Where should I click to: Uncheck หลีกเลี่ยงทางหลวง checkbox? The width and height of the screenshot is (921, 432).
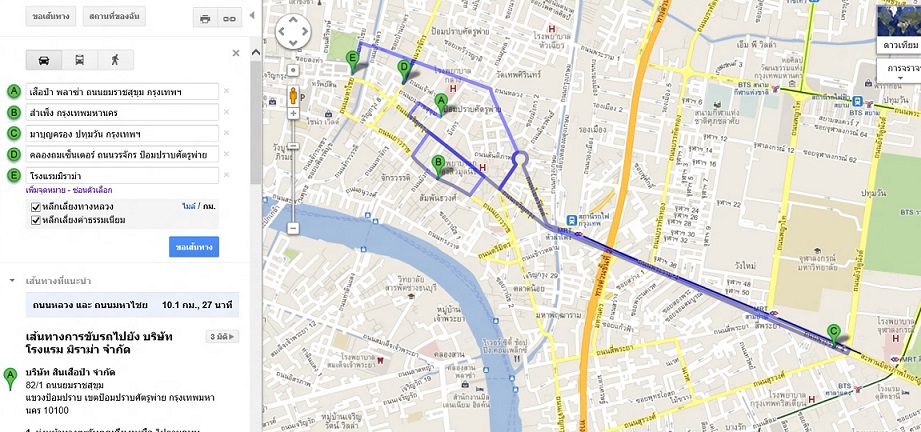point(36,205)
